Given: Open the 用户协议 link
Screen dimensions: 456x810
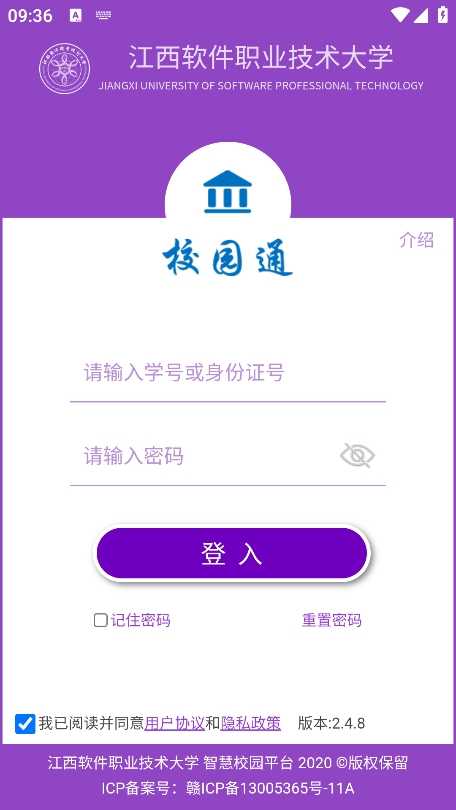Looking at the screenshot, I should pos(175,724).
